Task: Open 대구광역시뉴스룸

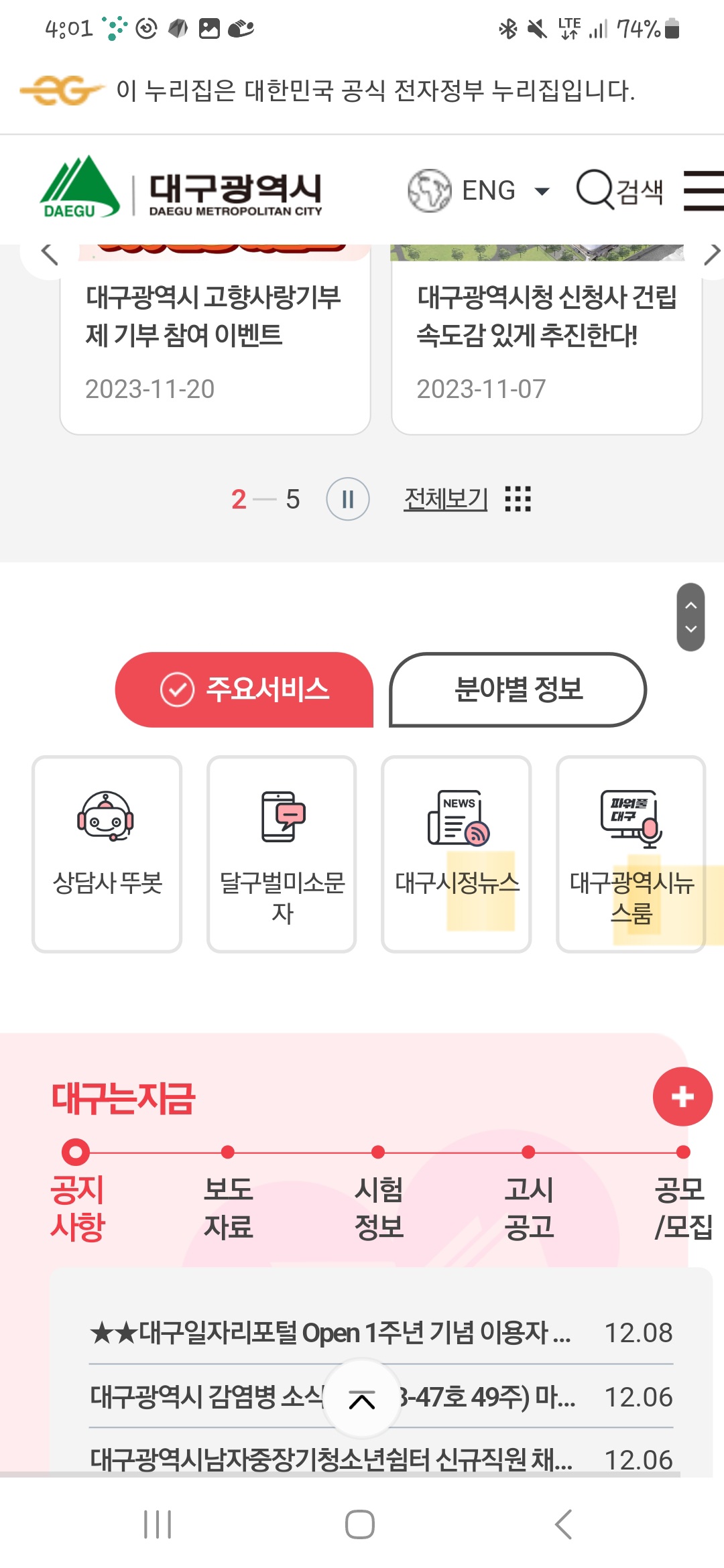Action: click(x=631, y=854)
